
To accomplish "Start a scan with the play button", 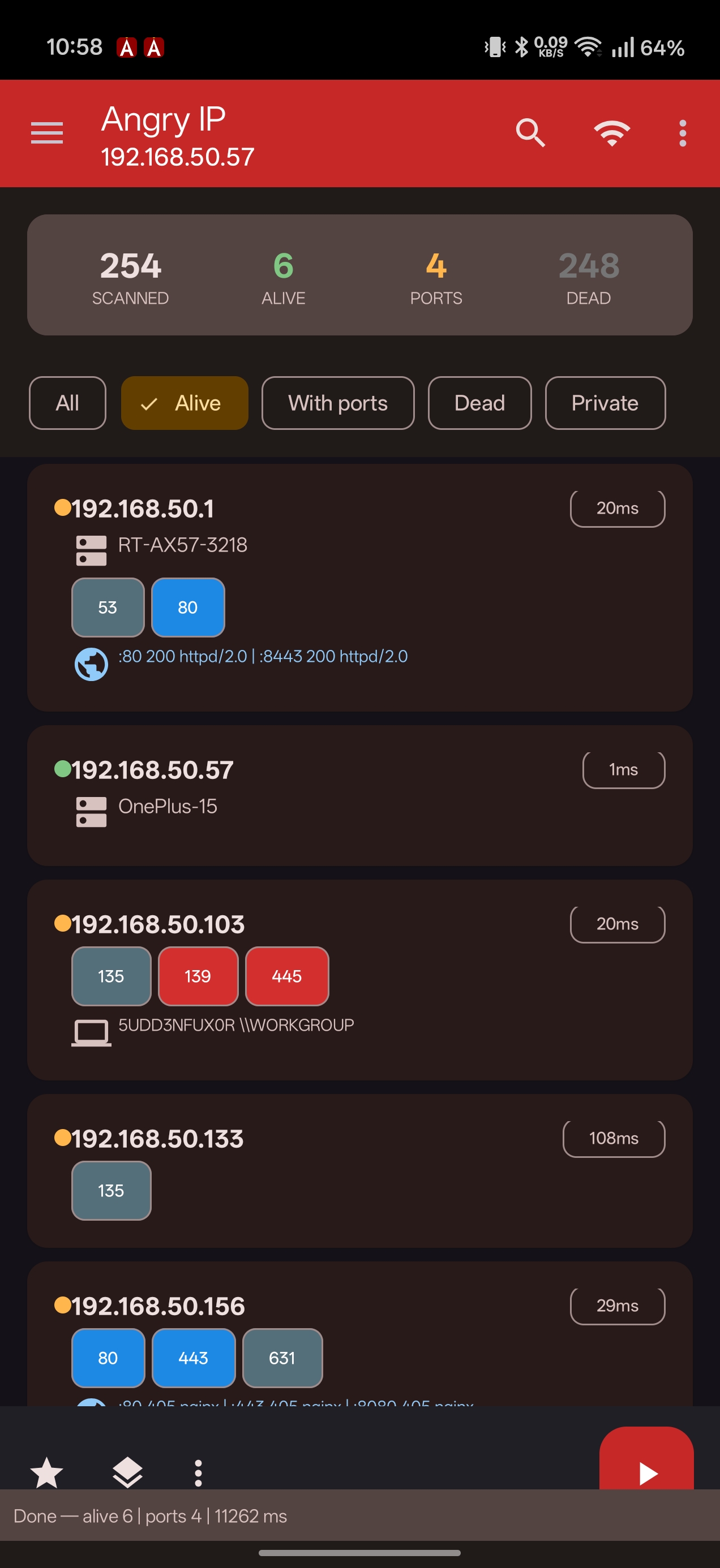I will click(646, 1467).
